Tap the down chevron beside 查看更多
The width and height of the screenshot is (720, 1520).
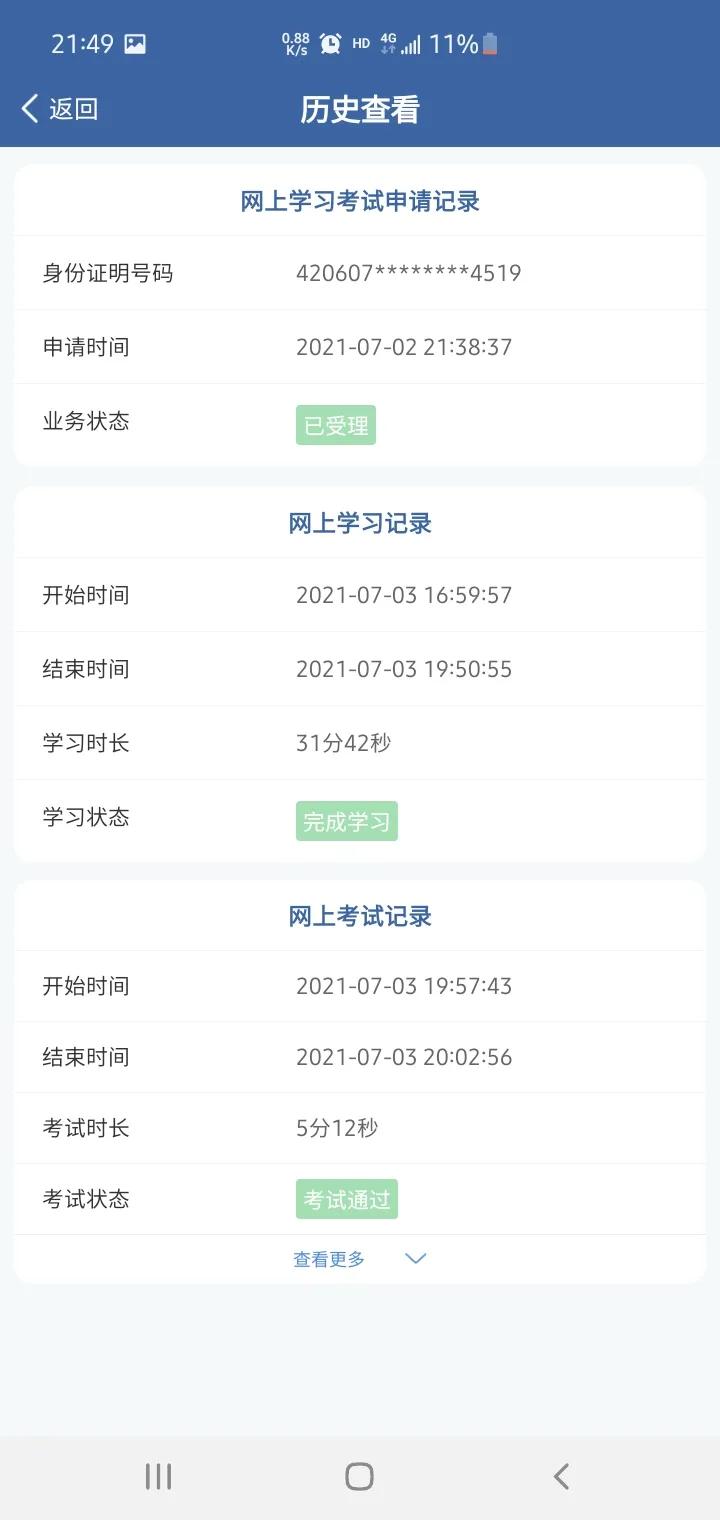click(415, 1260)
